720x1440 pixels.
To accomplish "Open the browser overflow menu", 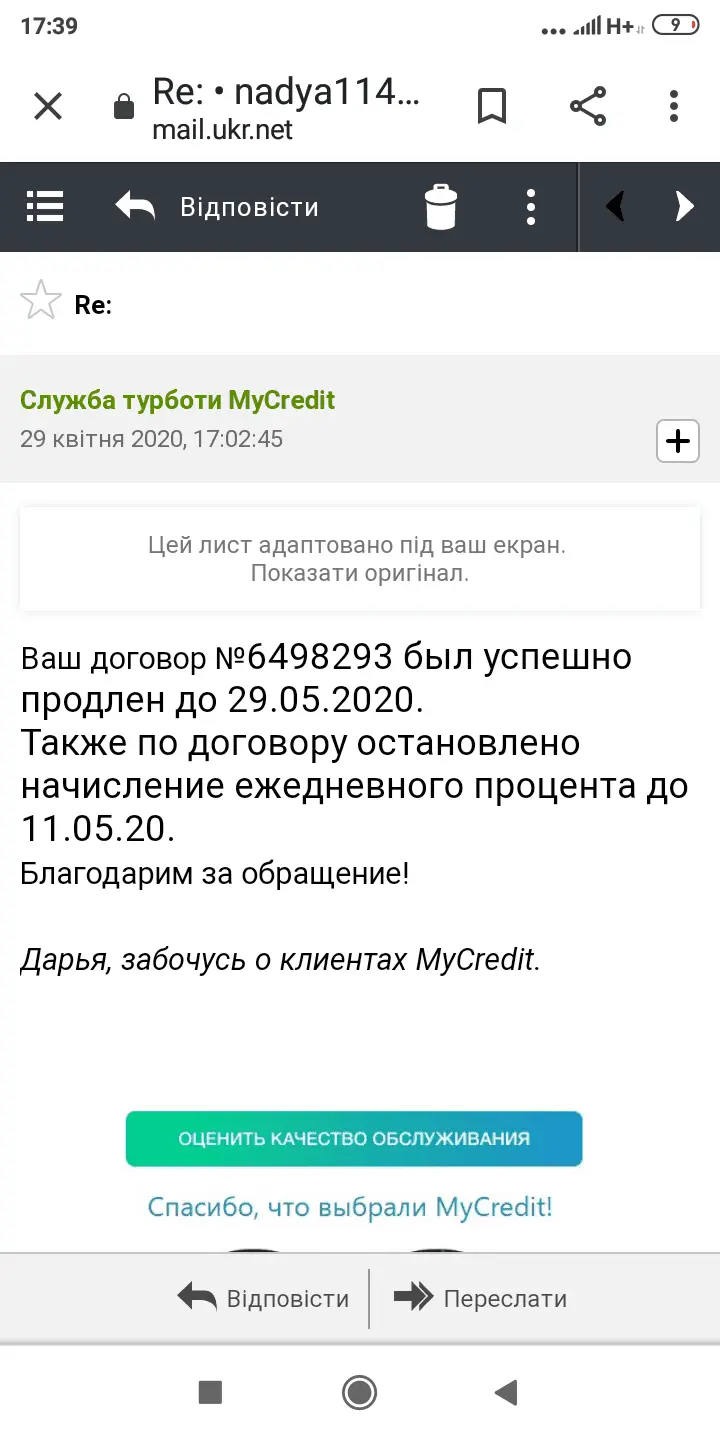I will (674, 106).
